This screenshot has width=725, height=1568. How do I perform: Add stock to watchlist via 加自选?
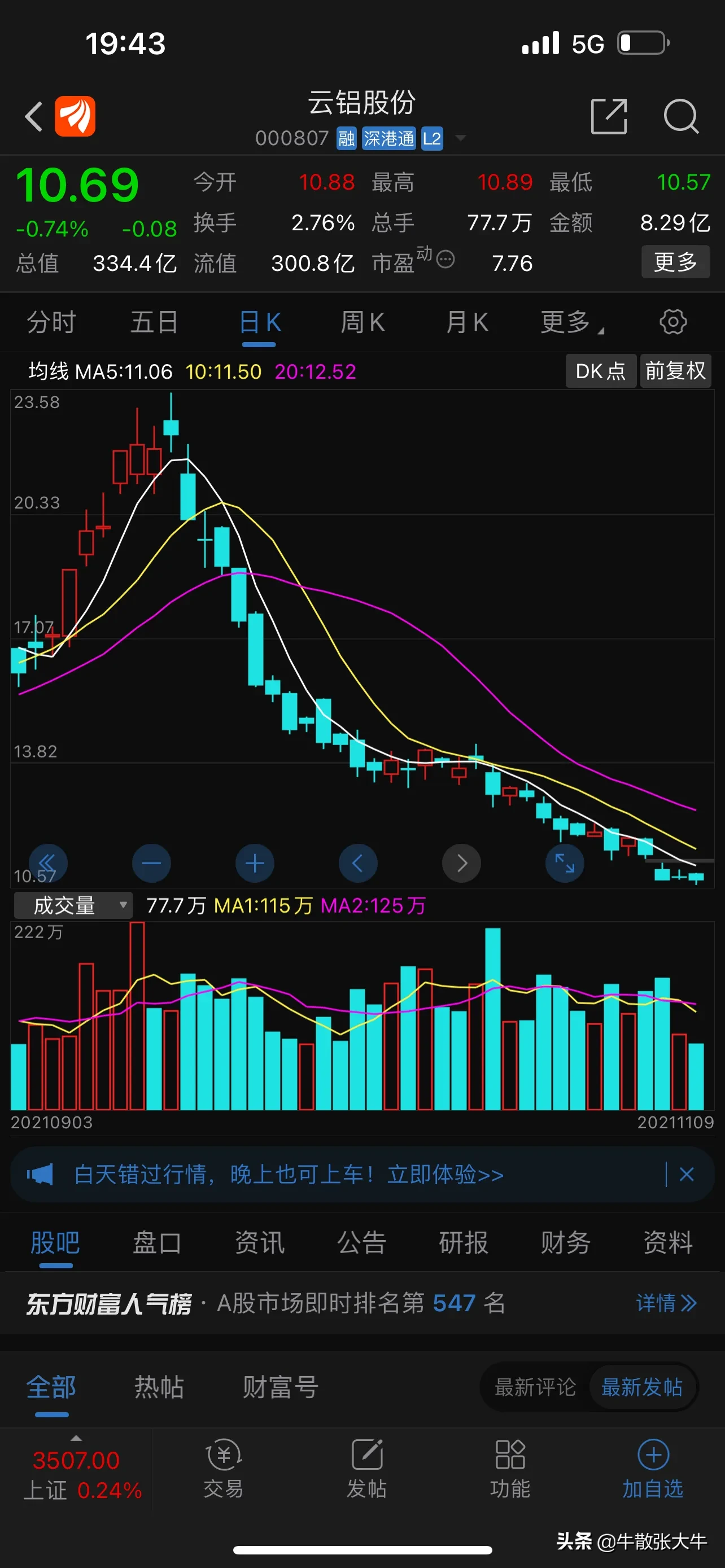[x=653, y=1468]
